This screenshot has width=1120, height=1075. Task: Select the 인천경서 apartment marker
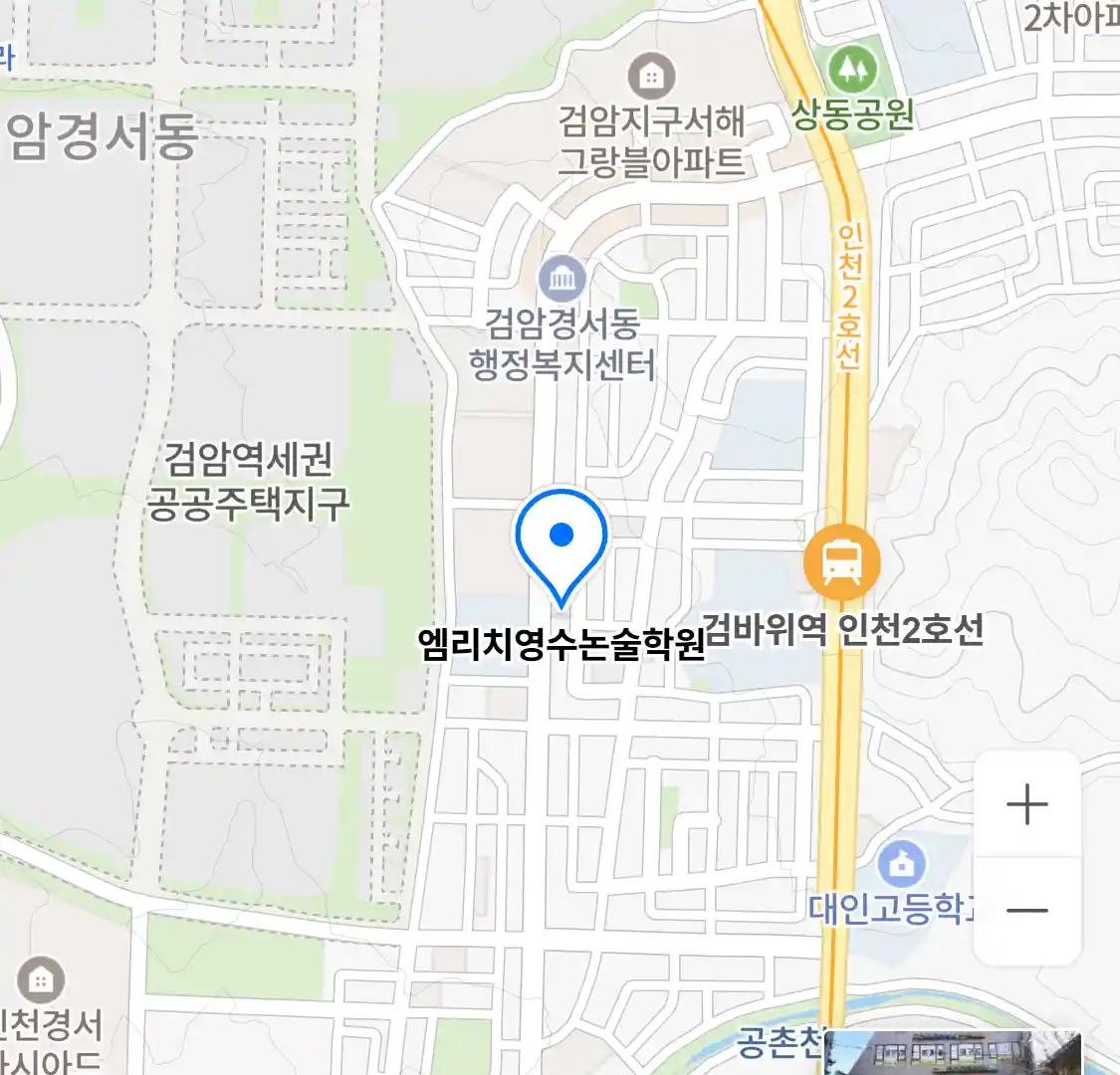[x=40, y=980]
